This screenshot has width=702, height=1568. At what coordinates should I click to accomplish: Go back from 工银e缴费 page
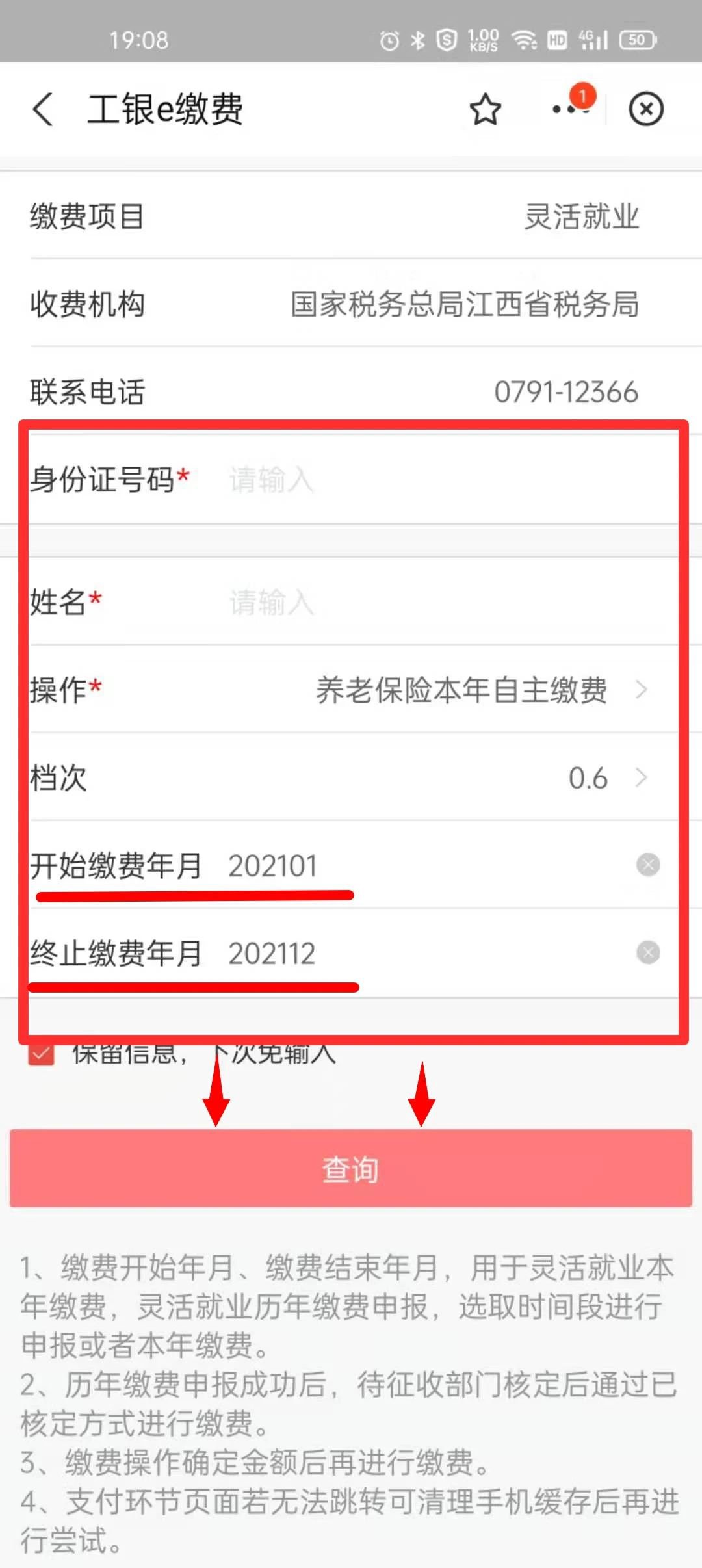(x=43, y=109)
